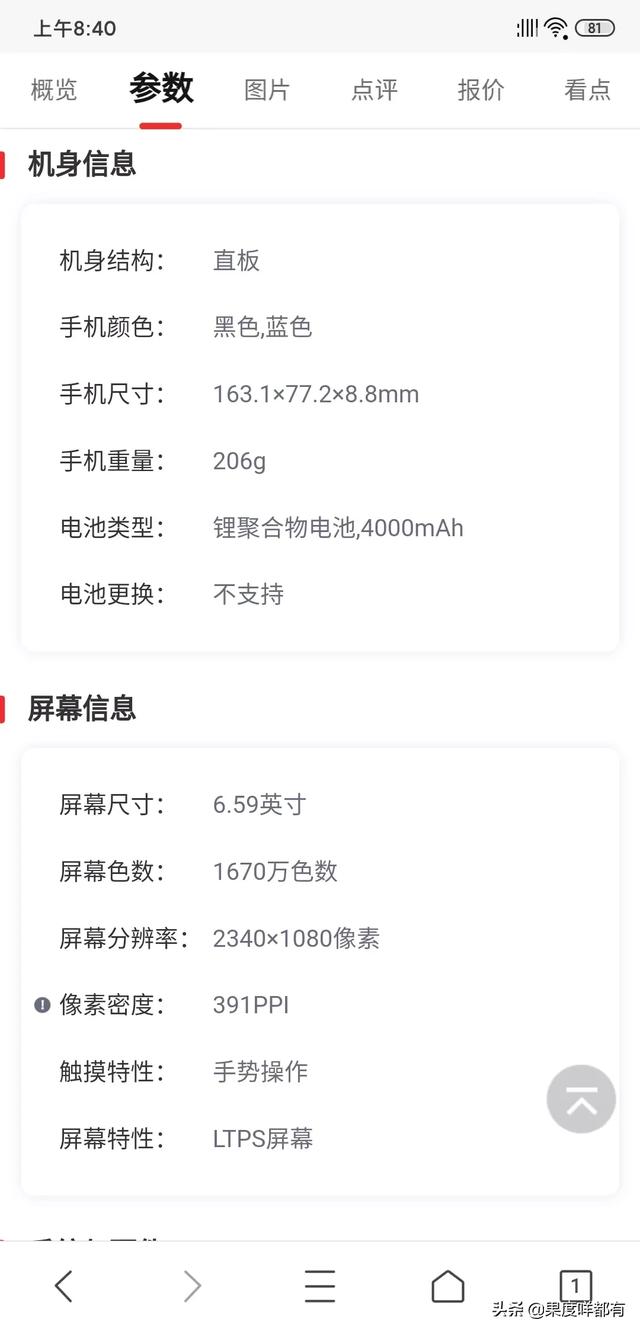Switch to the 点评 tab
The height and width of the screenshot is (1332, 640).
(x=374, y=90)
